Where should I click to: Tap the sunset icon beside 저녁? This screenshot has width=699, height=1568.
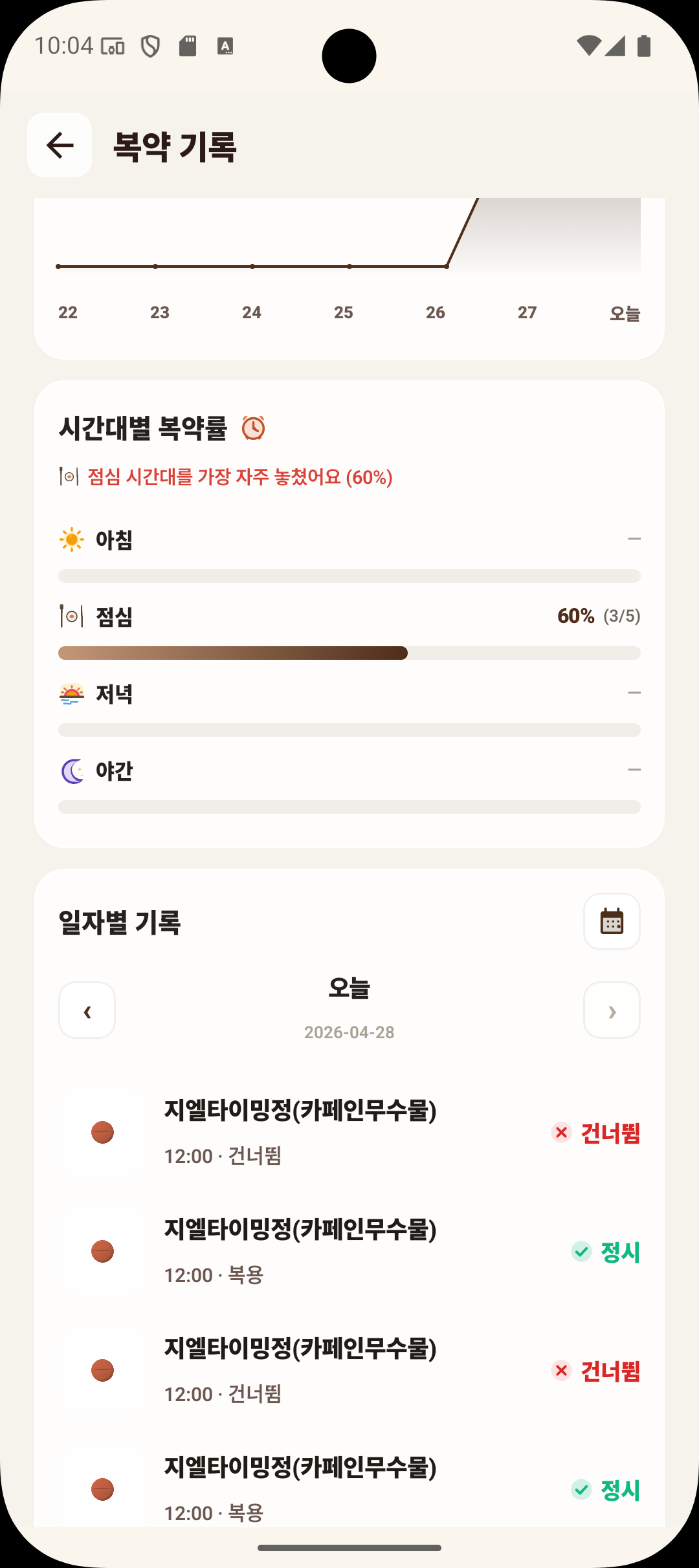71,693
